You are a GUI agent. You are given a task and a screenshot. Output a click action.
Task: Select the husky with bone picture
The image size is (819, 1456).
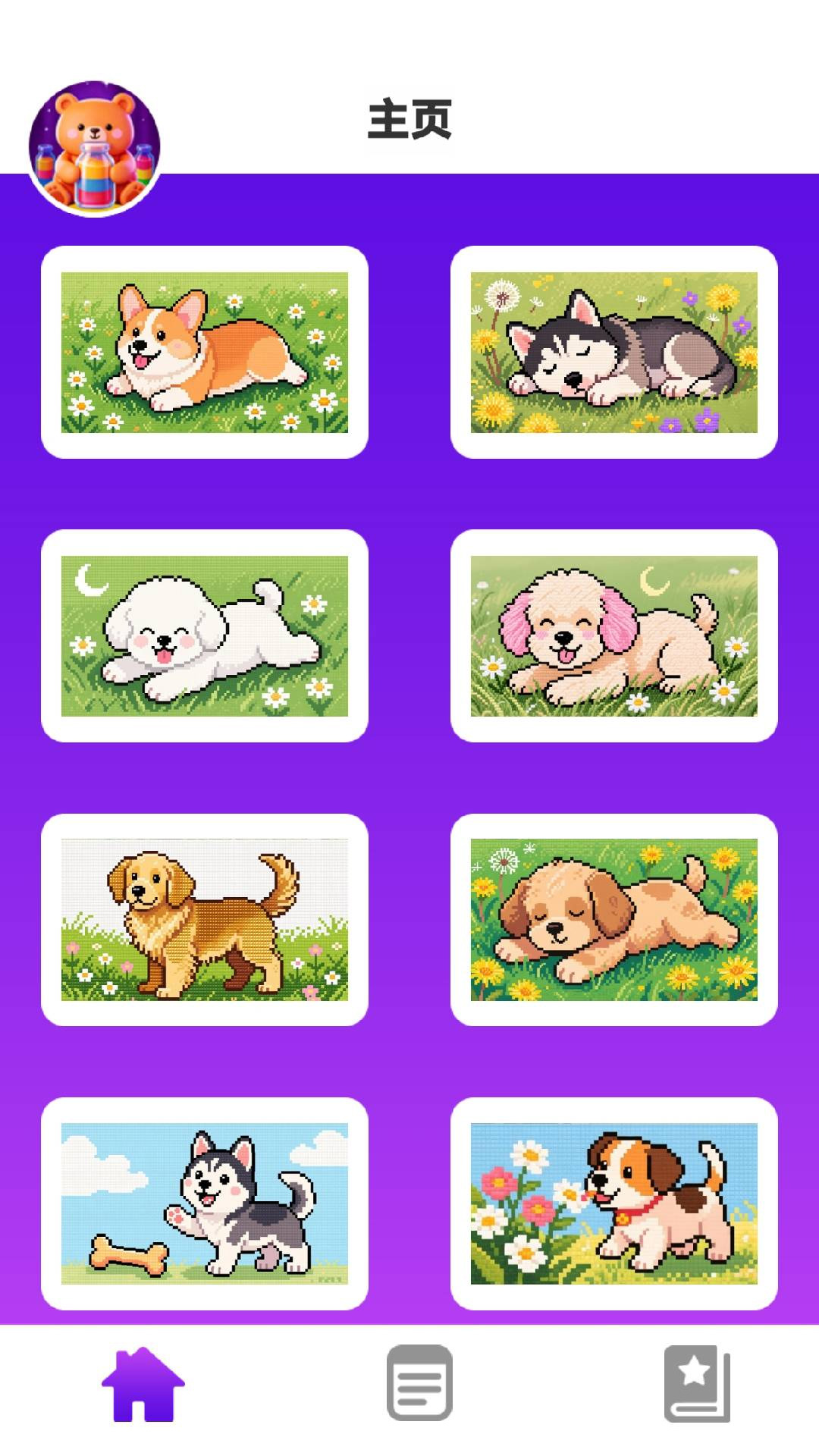[205, 1203]
